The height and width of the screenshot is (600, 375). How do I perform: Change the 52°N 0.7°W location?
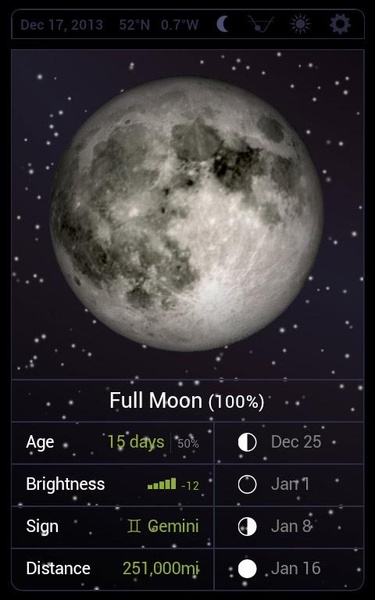(159, 25)
